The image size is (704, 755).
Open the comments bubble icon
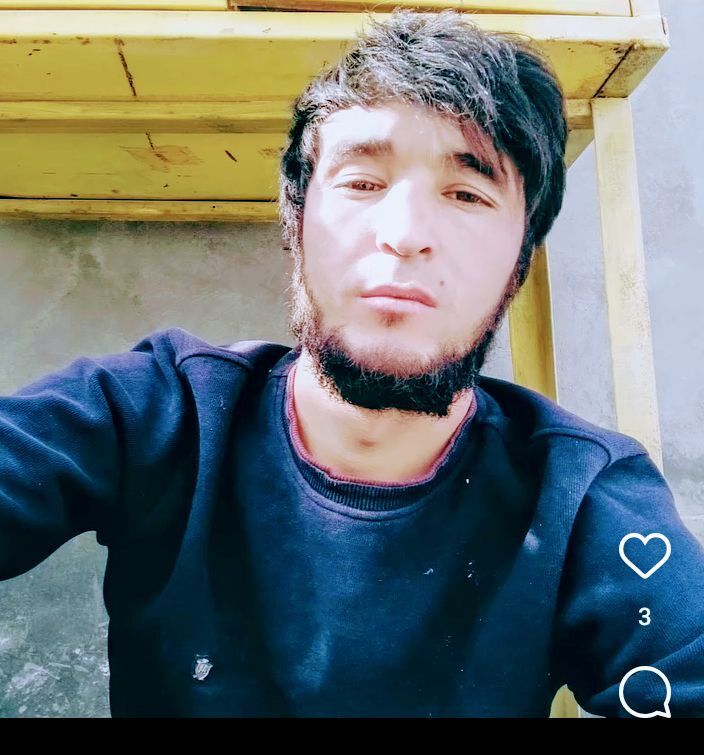[x=644, y=691]
